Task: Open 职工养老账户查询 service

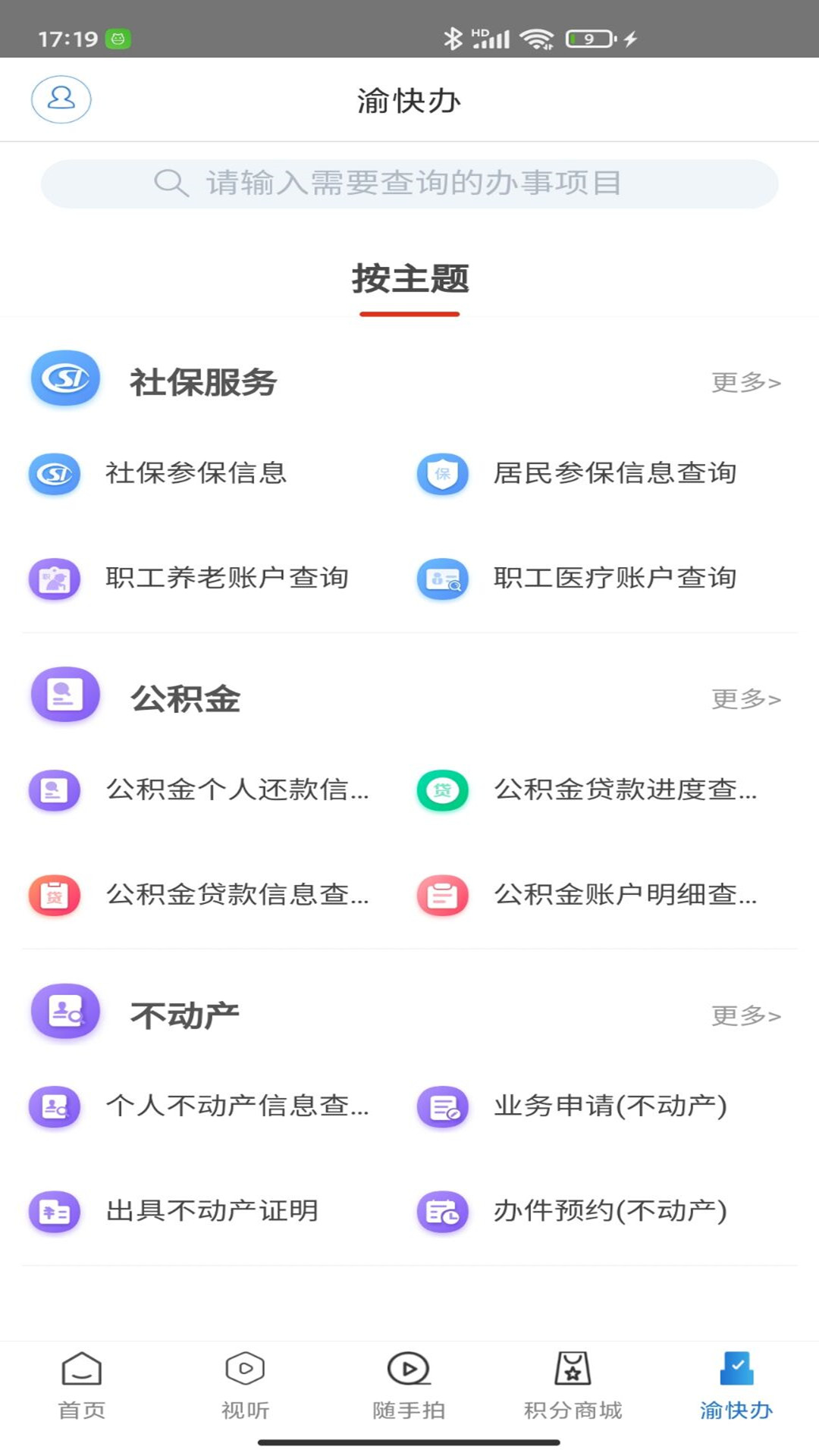Action: tap(54, 578)
